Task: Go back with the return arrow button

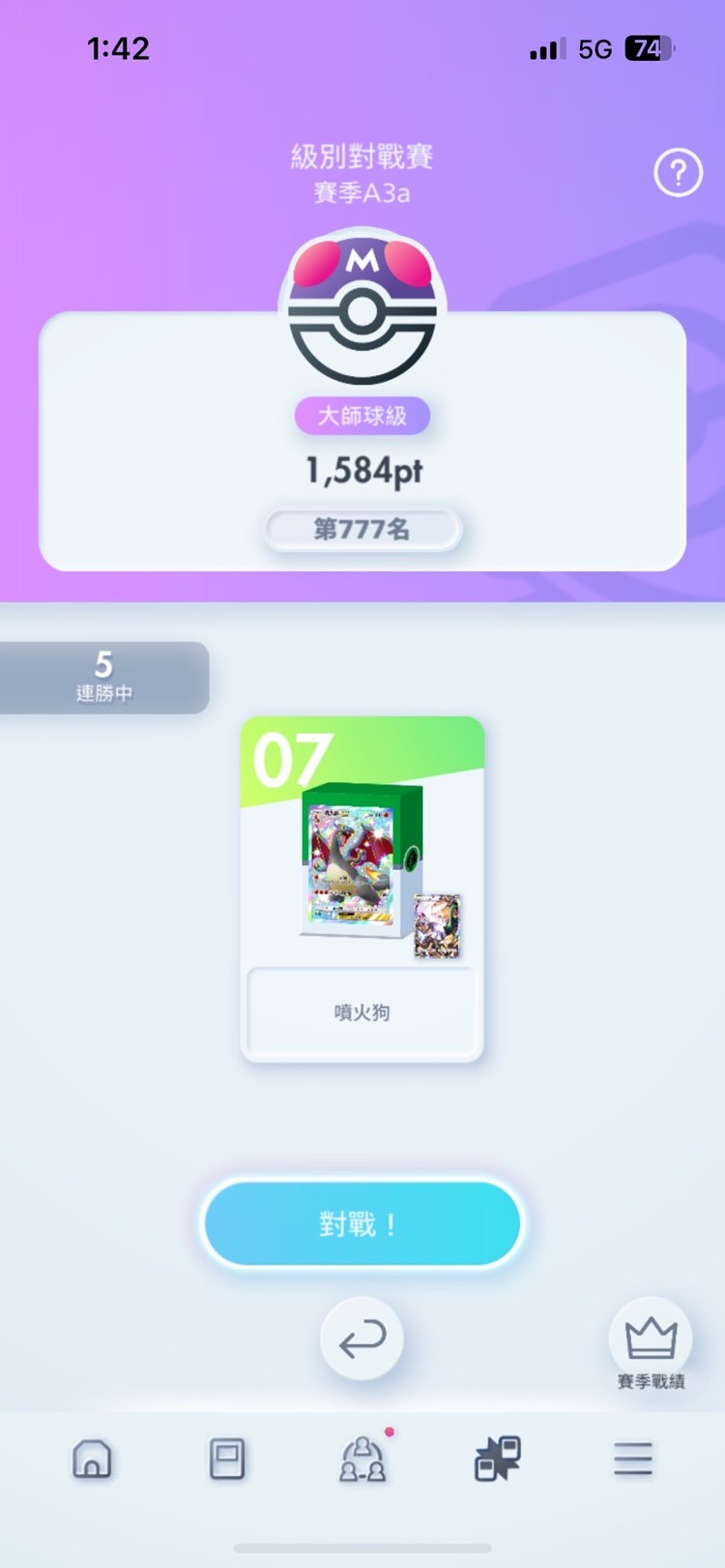Action: (x=362, y=1339)
